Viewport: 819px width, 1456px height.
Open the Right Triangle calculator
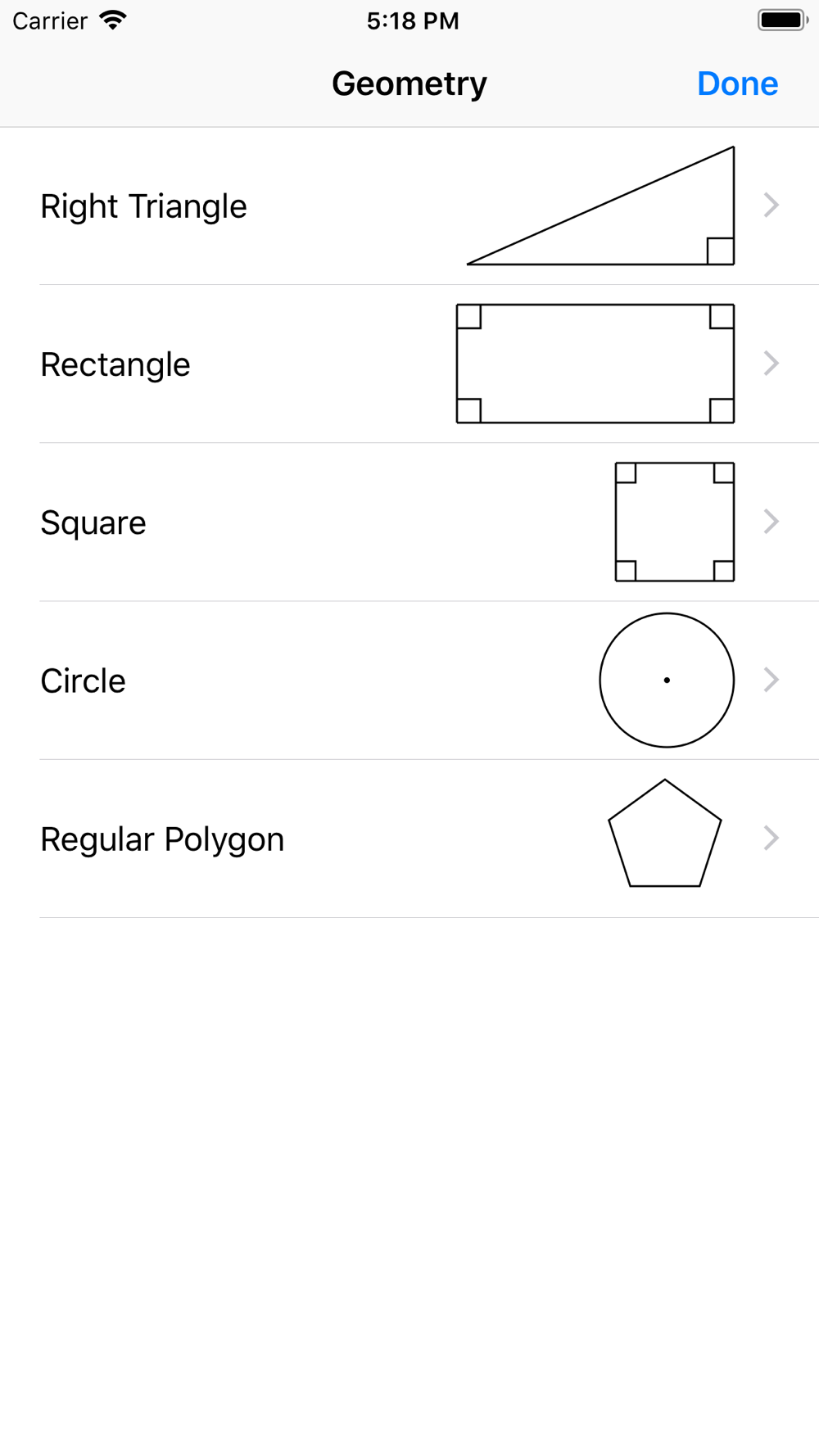tap(409, 206)
